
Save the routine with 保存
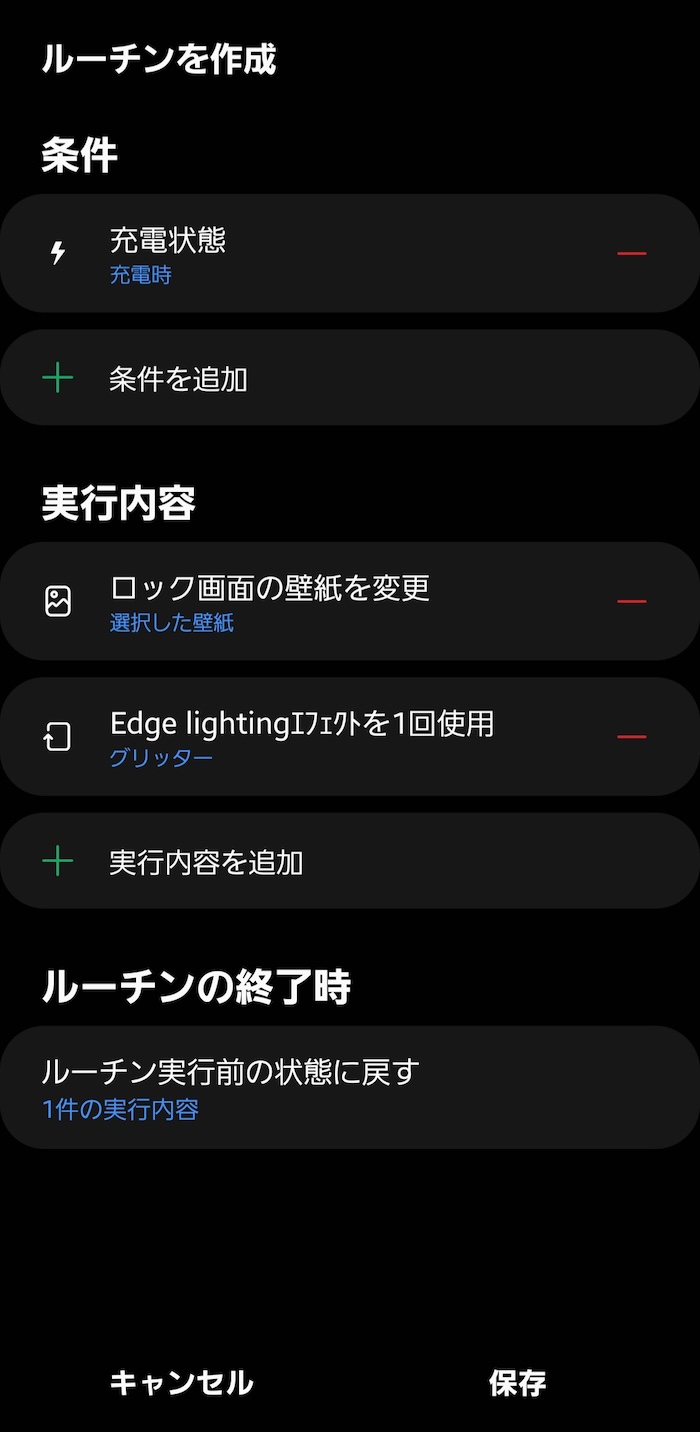point(518,1383)
